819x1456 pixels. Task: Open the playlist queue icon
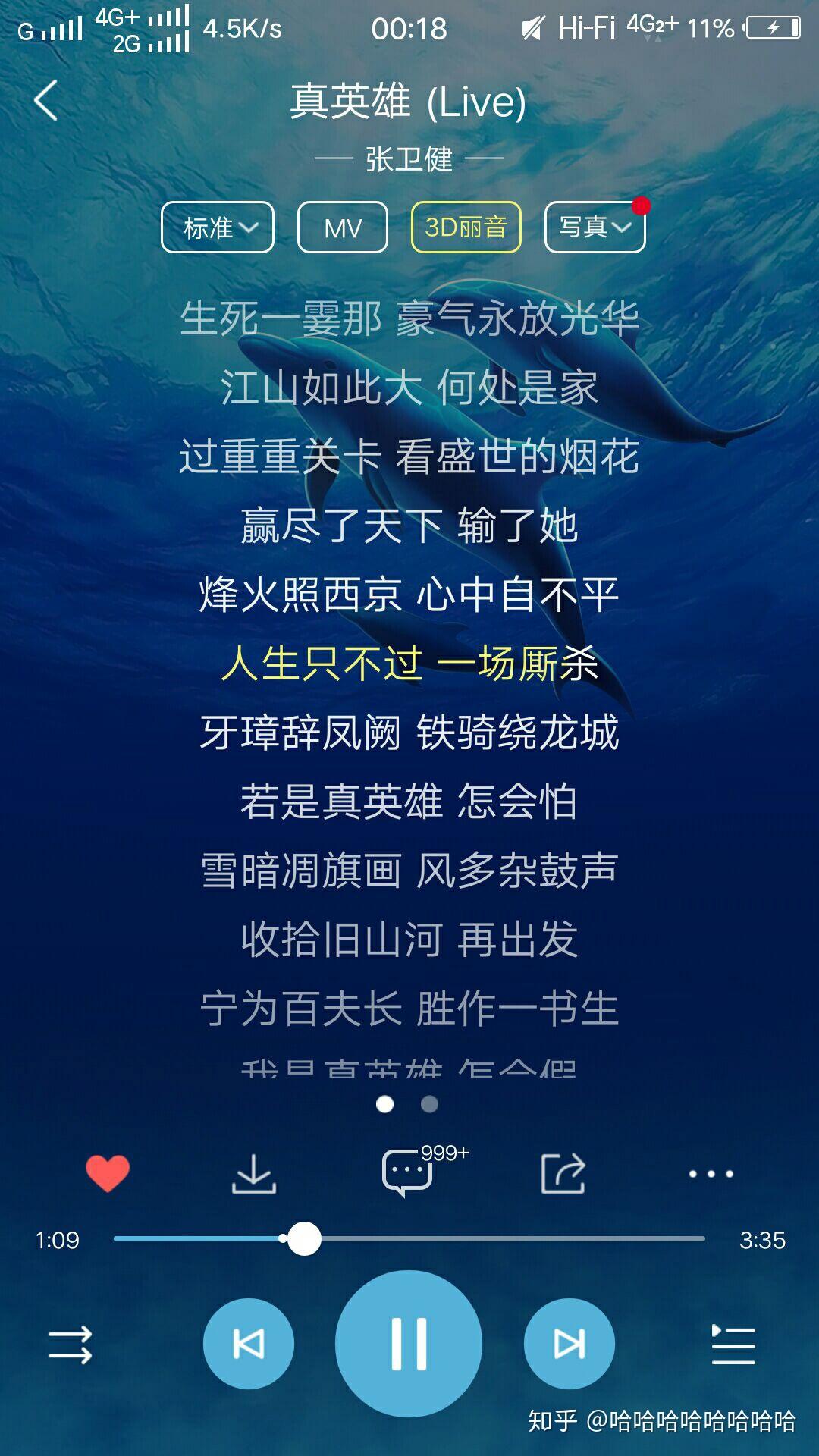tap(734, 1342)
